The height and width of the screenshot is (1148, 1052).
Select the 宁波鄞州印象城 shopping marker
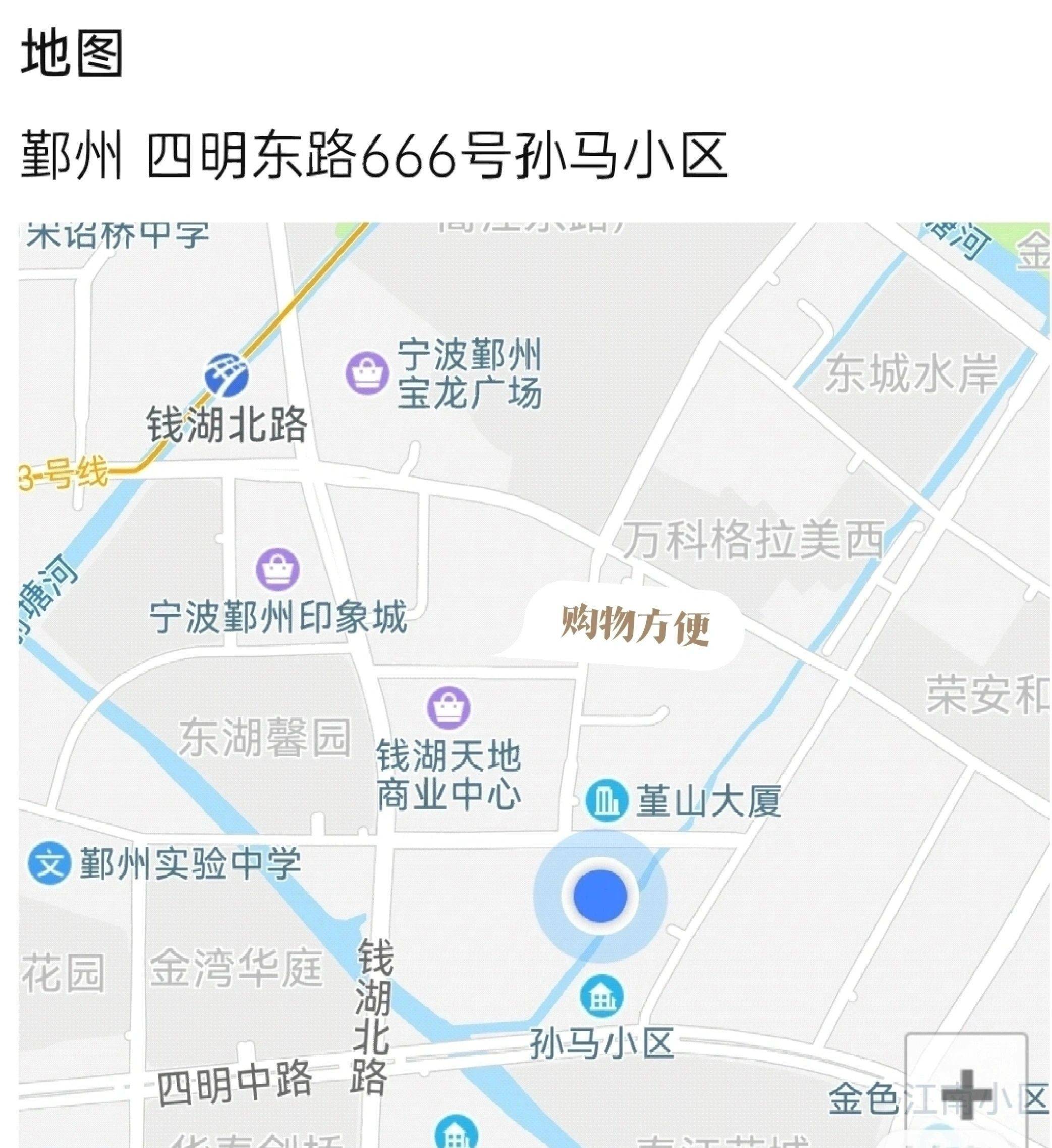tap(278, 569)
